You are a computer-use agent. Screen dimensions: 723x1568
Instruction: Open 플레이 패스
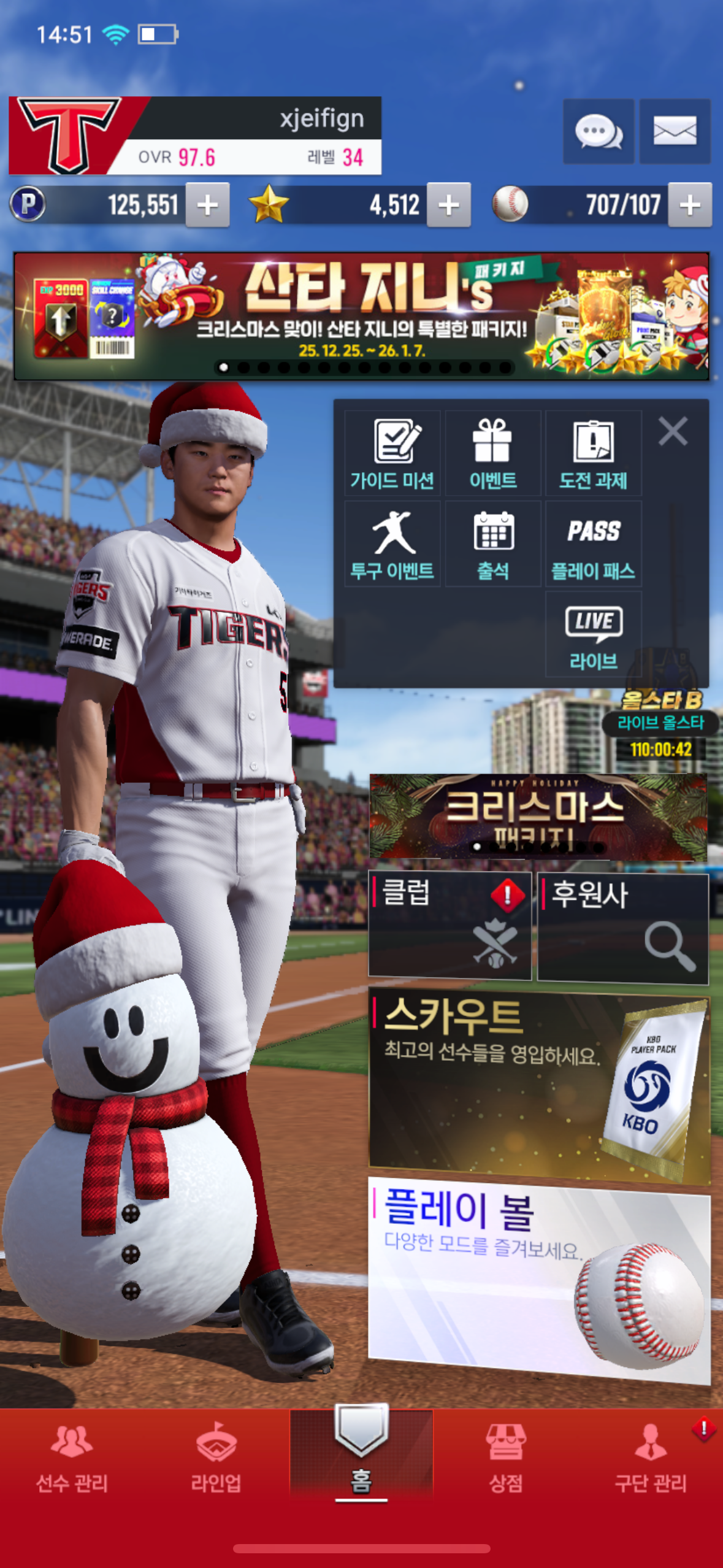[593, 544]
